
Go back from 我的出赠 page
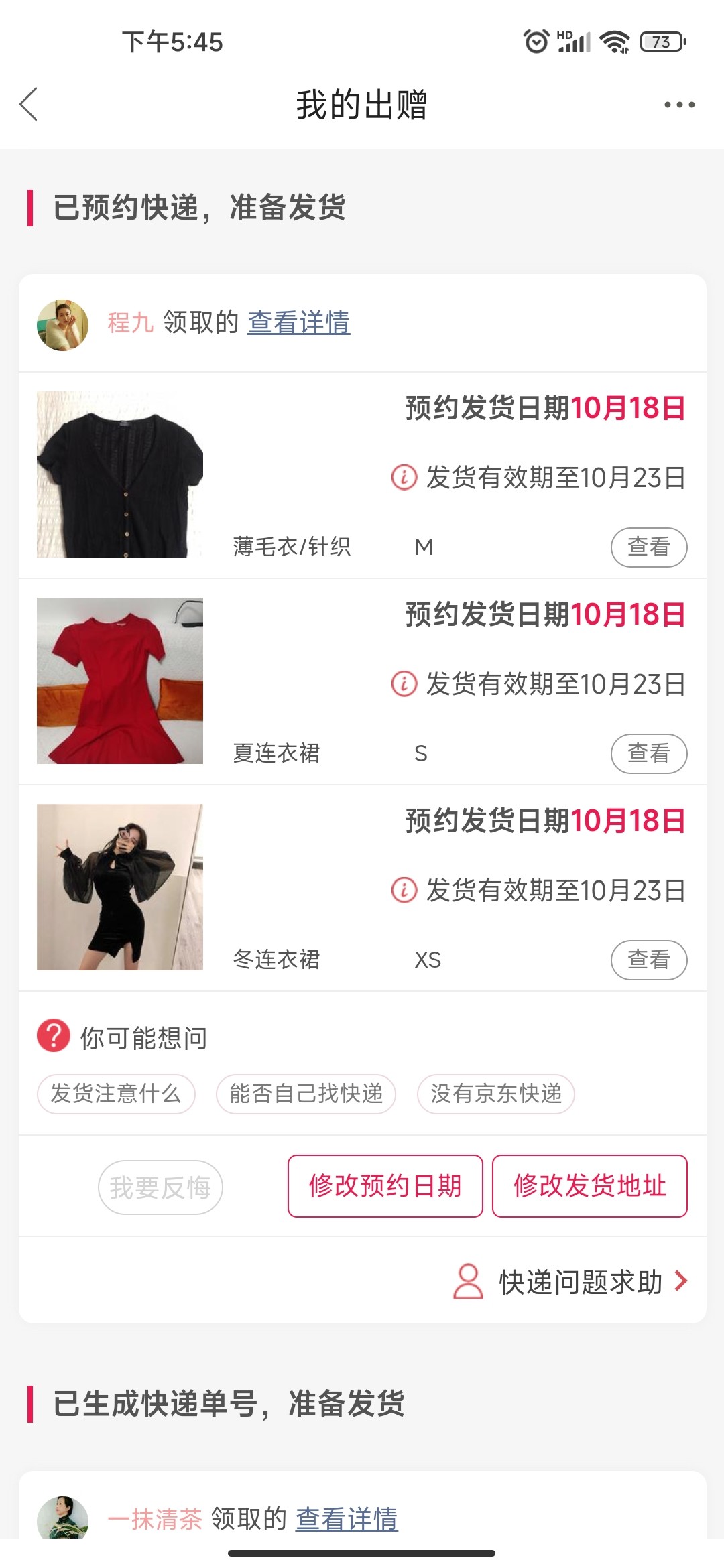(29, 105)
